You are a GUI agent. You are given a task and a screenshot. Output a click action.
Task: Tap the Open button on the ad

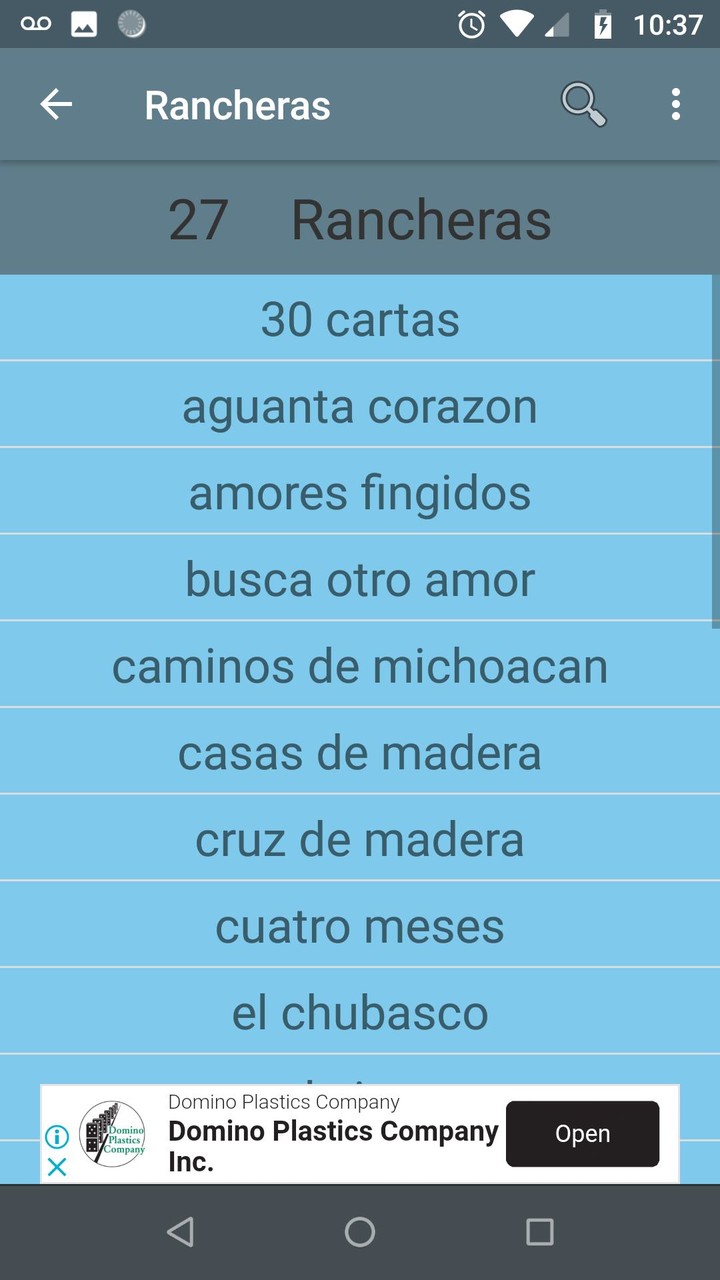pos(583,1133)
